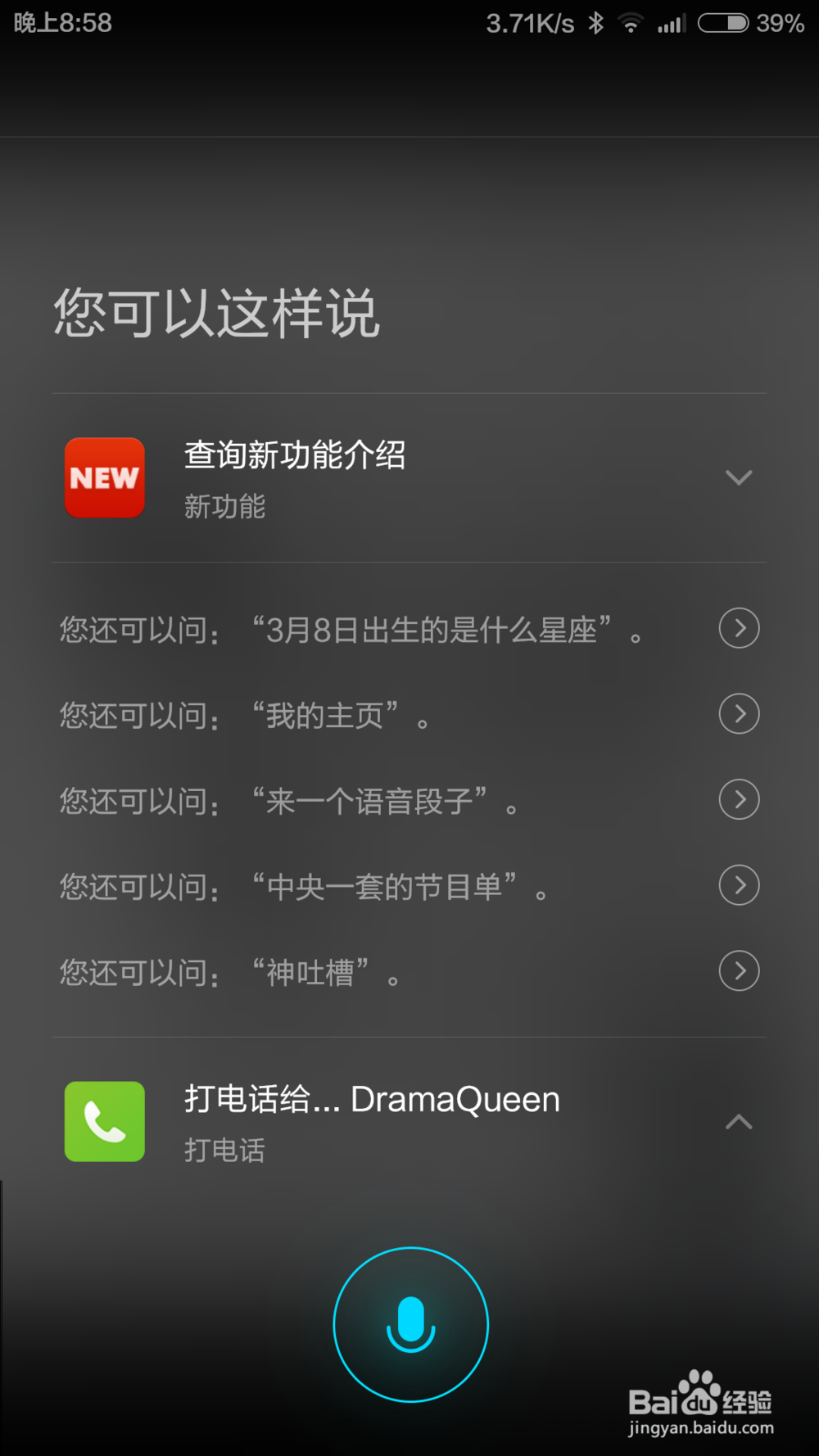Tap the red NEW feature icon

[104, 478]
